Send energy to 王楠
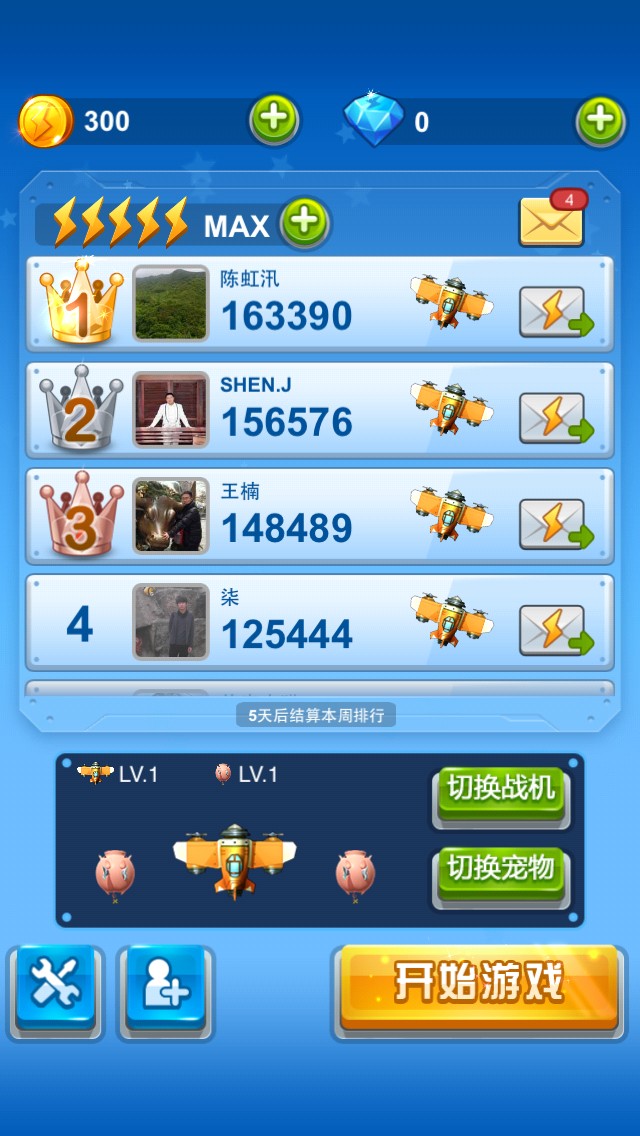 (555, 524)
